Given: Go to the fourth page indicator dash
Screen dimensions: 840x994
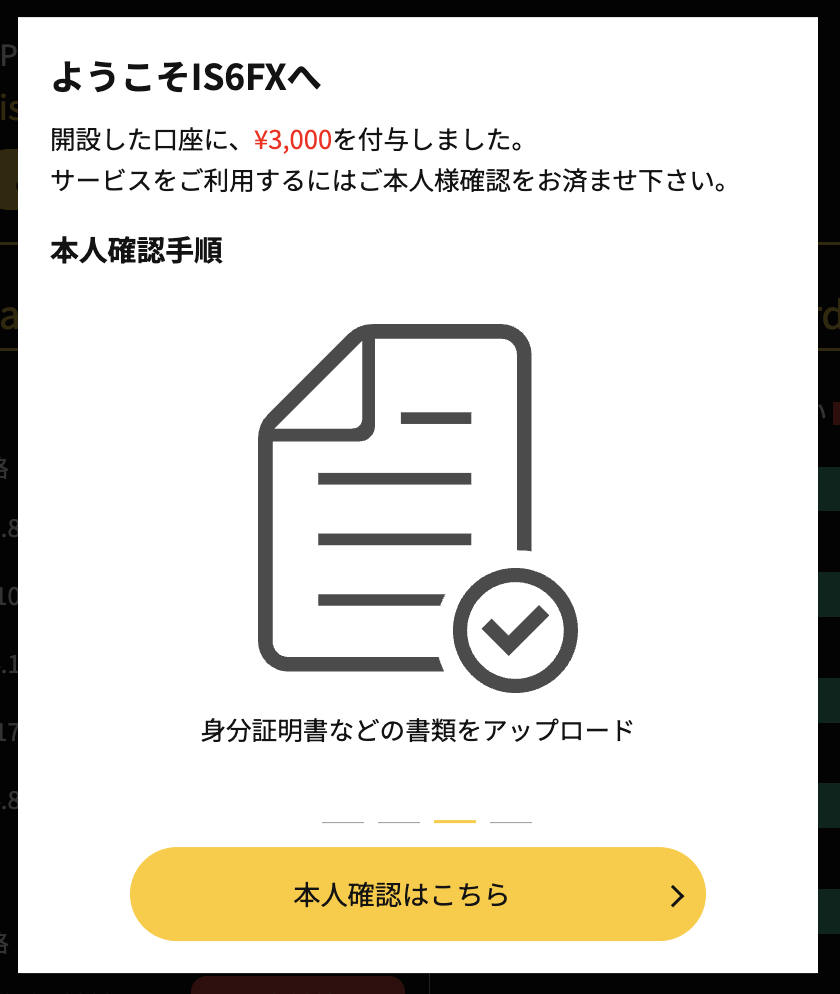Looking at the screenshot, I should 511,821.
